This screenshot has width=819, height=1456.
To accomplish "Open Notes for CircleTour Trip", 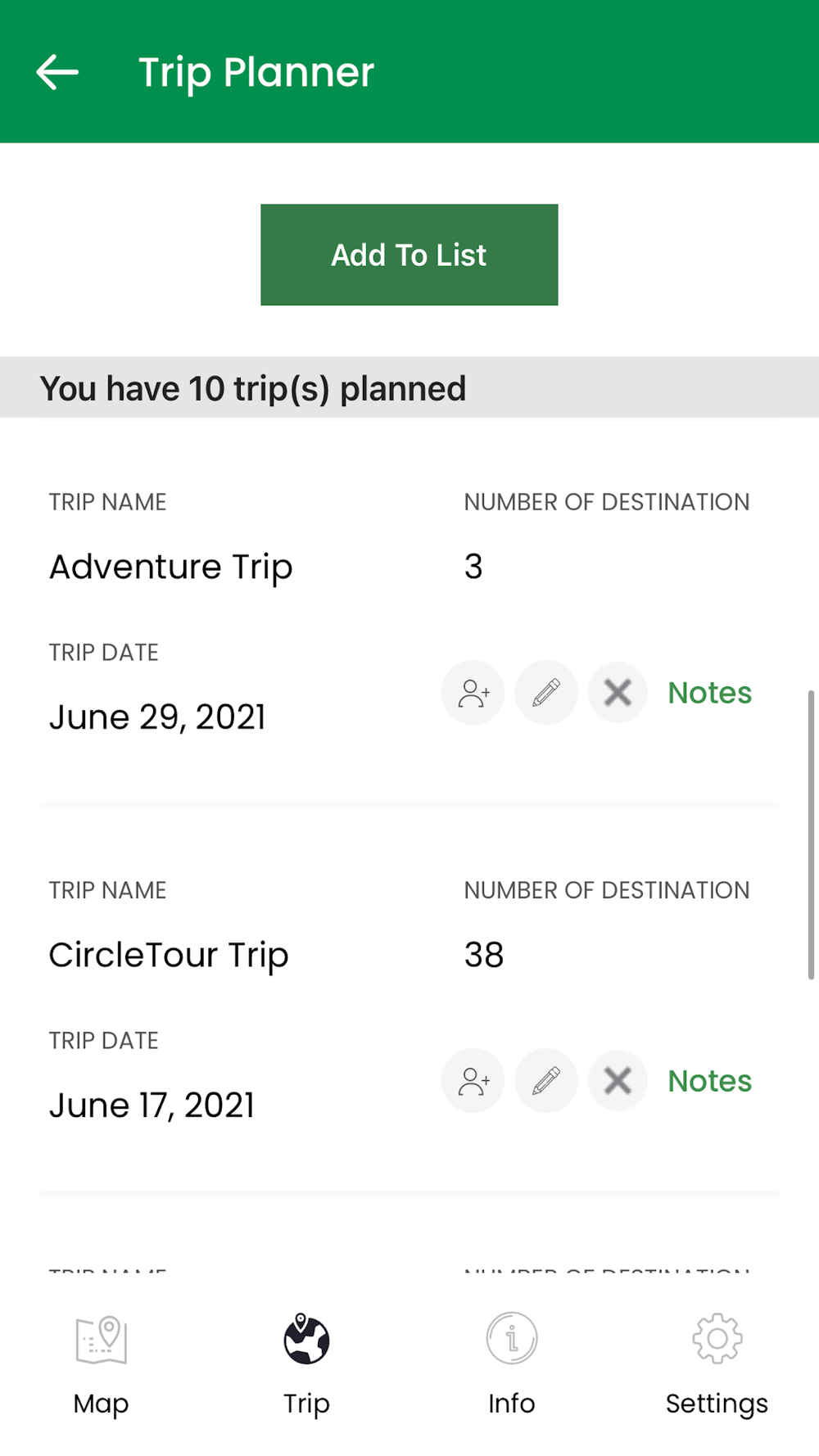I will (x=710, y=1081).
